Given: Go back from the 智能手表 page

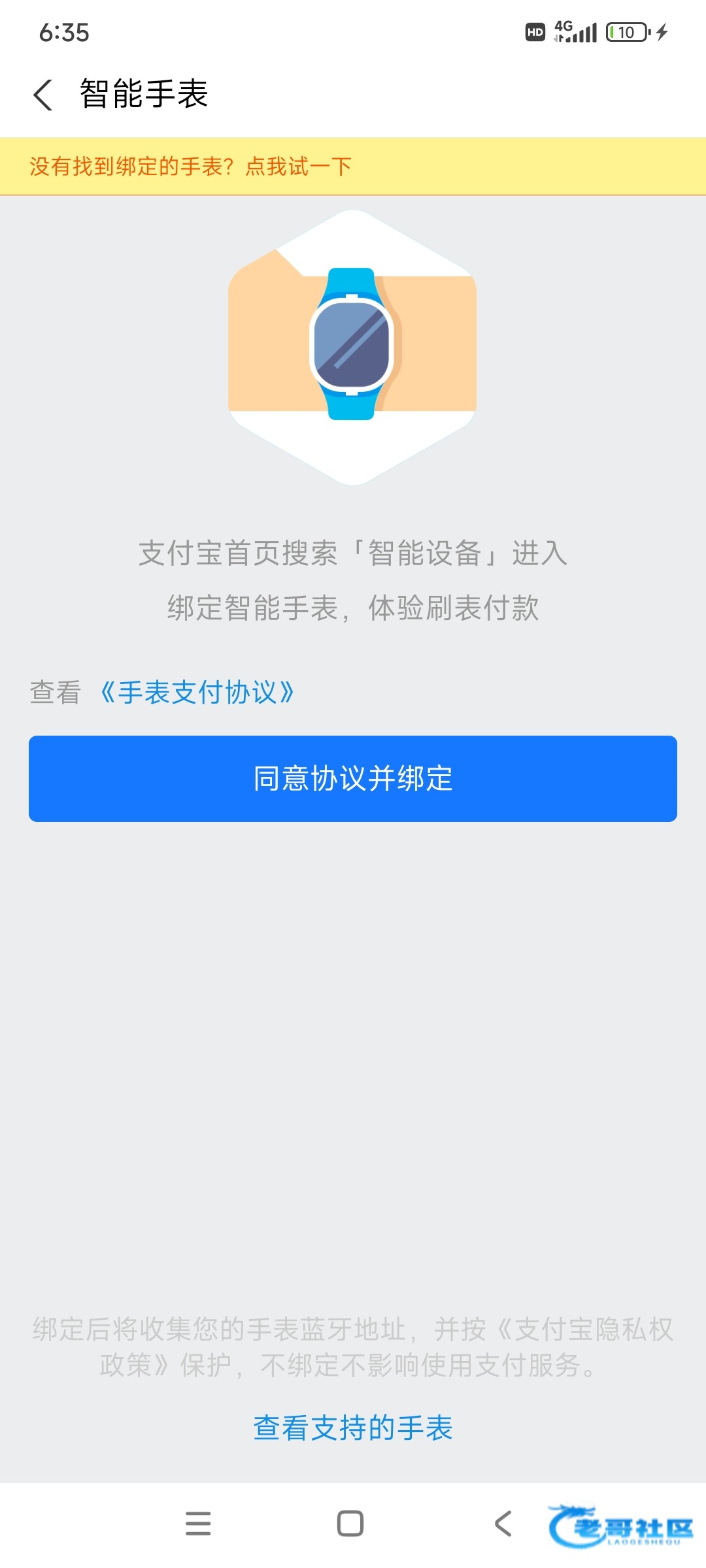Looking at the screenshot, I should (43, 95).
